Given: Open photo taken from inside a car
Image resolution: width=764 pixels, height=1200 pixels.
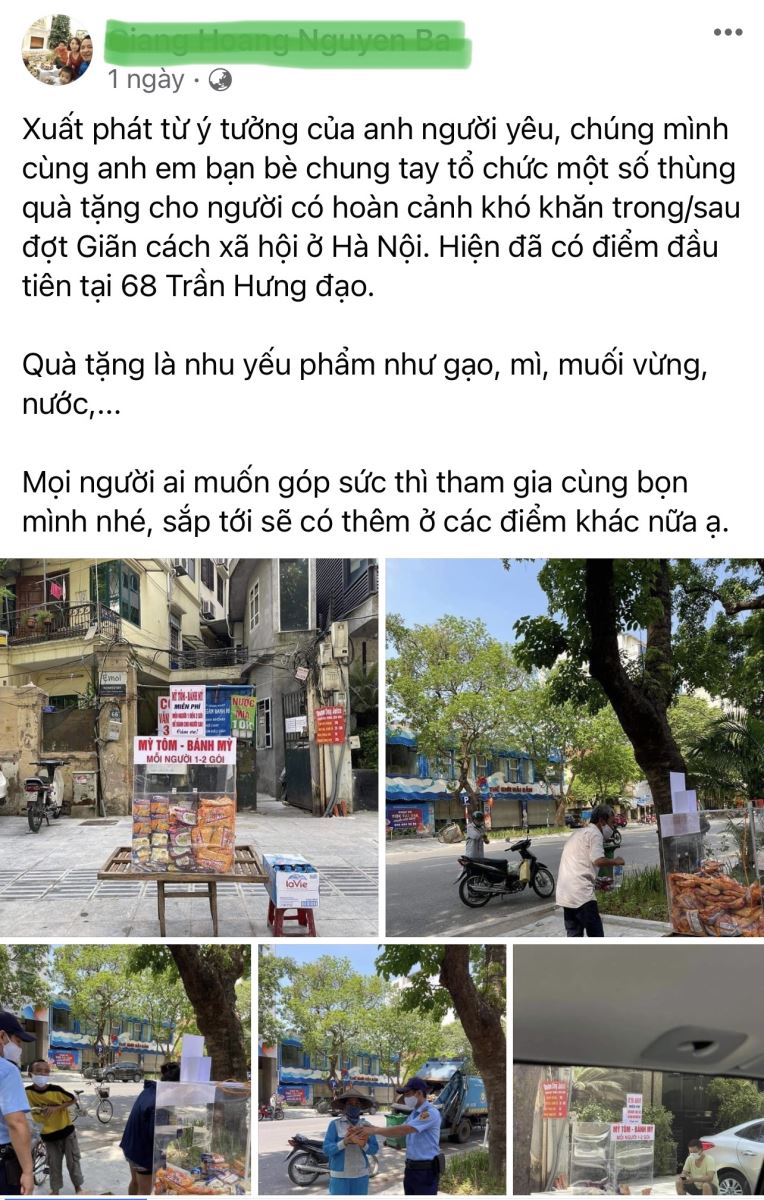Looking at the screenshot, I should tap(638, 1070).
